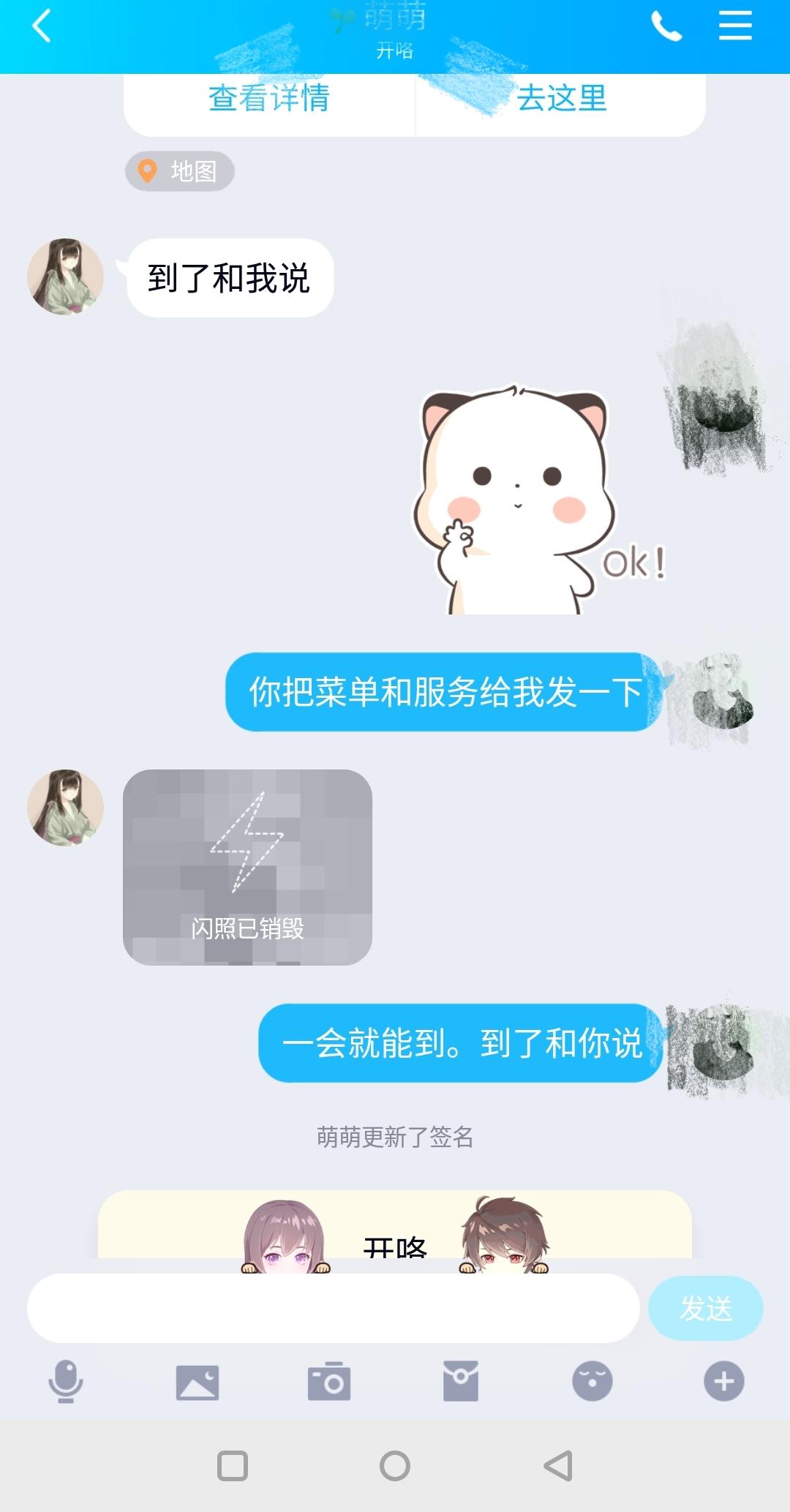Viewport: 790px width, 1512px height.
Task: Focus the message input field
Action: click(333, 1308)
